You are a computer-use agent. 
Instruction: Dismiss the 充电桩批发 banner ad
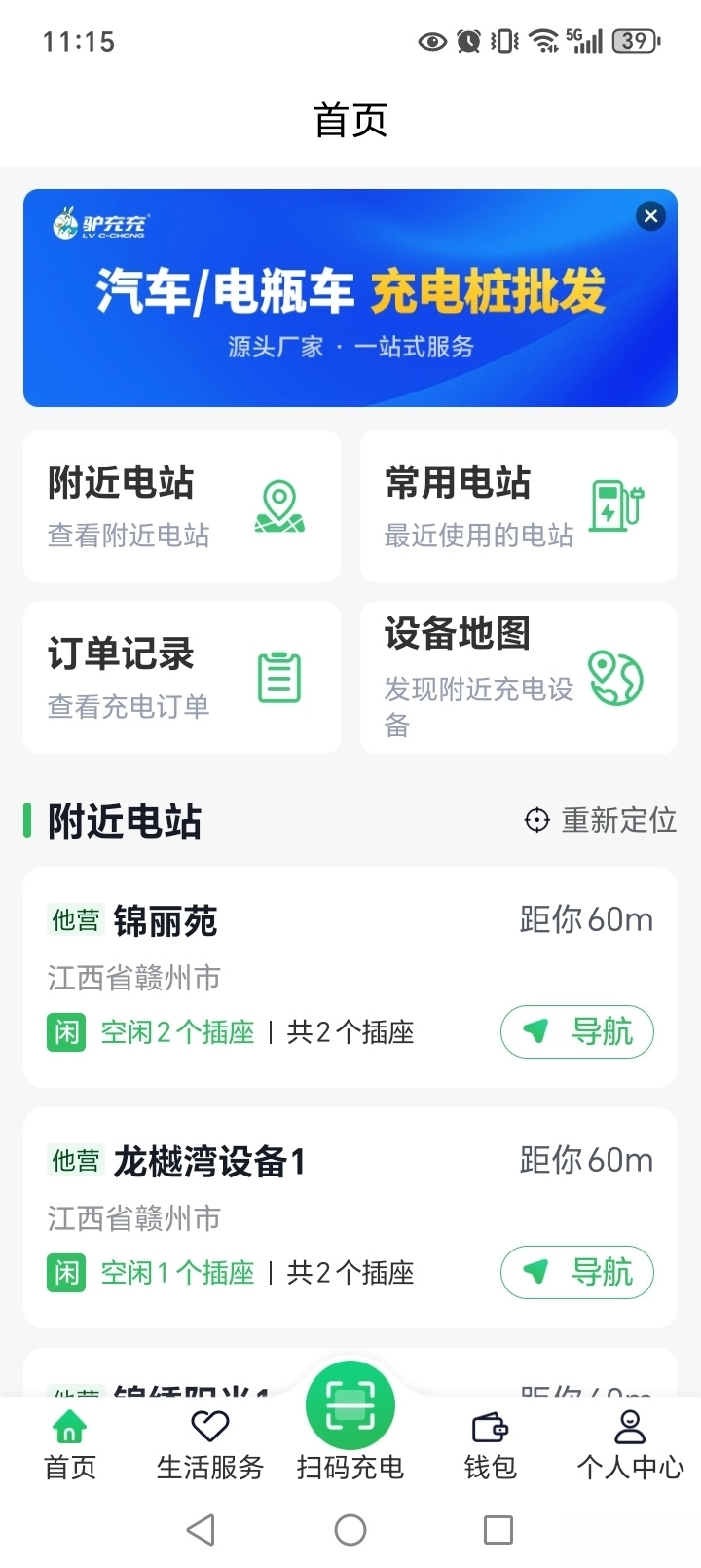[649, 216]
